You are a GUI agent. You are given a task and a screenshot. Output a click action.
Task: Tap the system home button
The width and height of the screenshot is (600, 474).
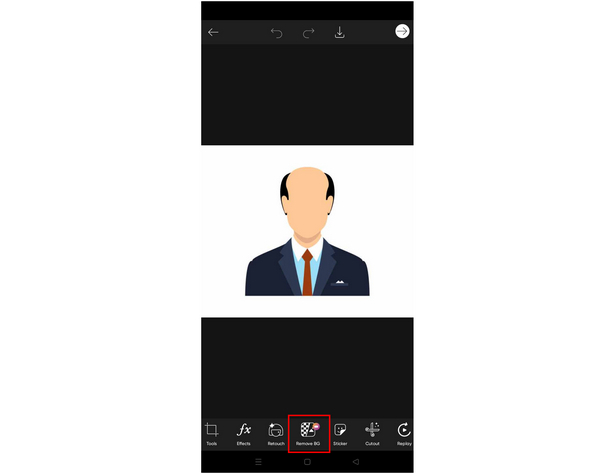[307, 462]
